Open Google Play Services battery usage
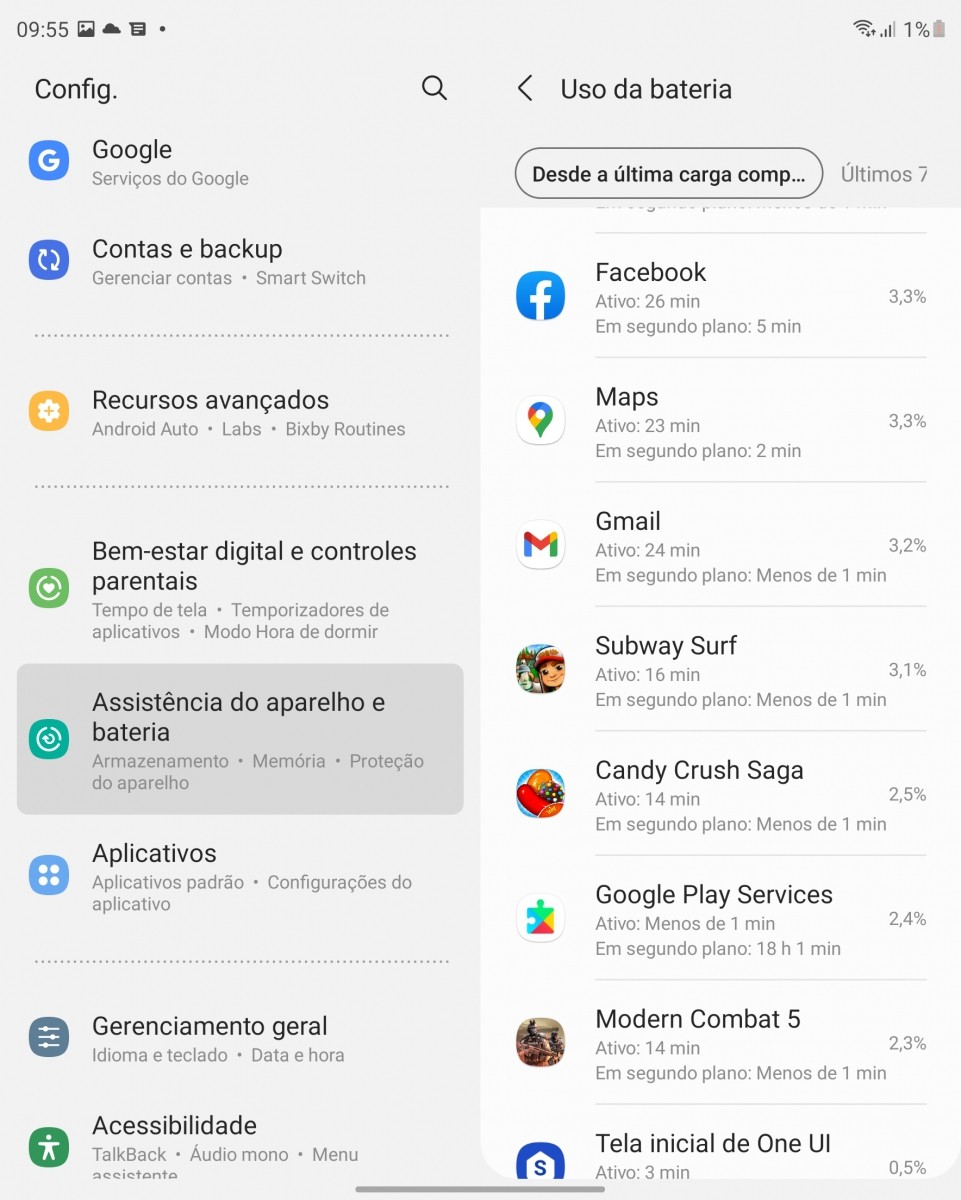Image resolution: width=961 pixels, height=1200 pixels. pyautogui.click(x=720, y=919)
